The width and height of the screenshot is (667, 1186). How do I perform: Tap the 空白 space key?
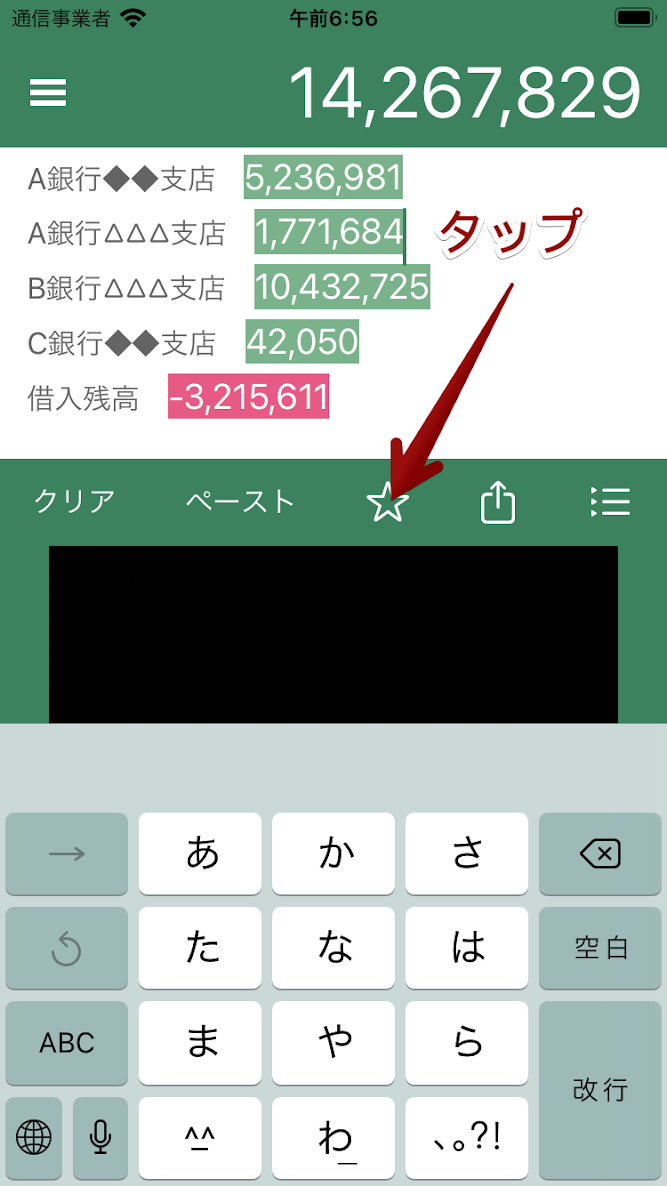(x=600, y=948)
